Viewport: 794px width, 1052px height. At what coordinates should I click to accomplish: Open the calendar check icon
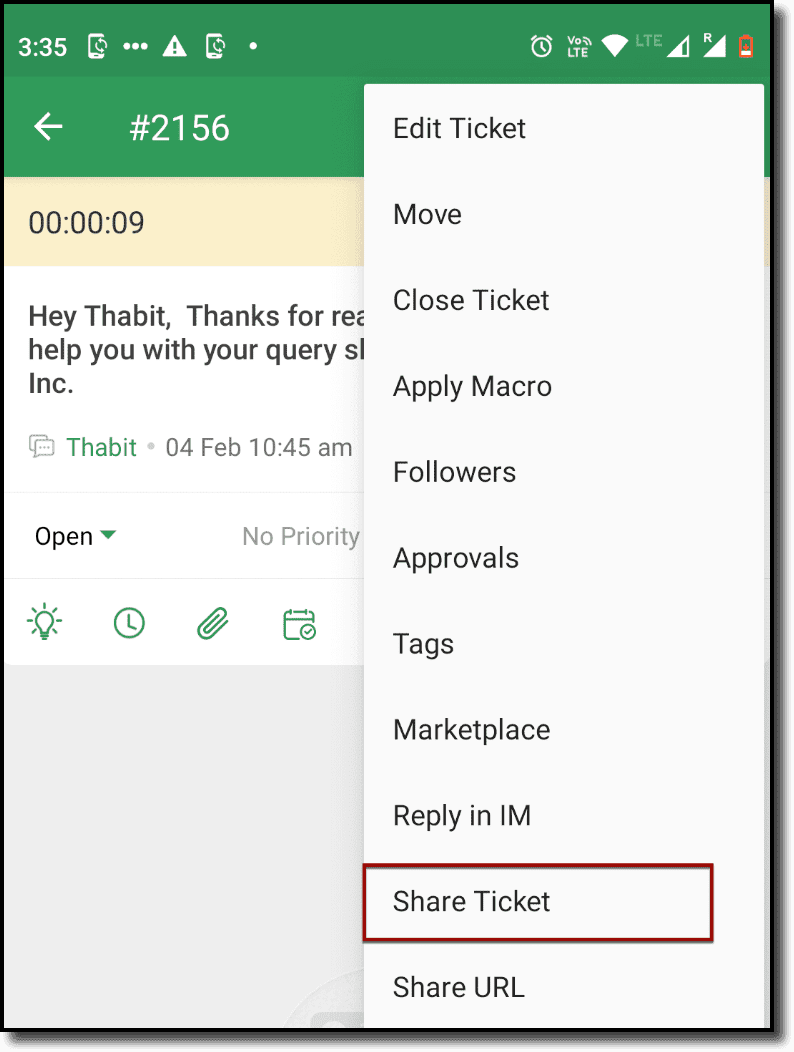(299, 624)
